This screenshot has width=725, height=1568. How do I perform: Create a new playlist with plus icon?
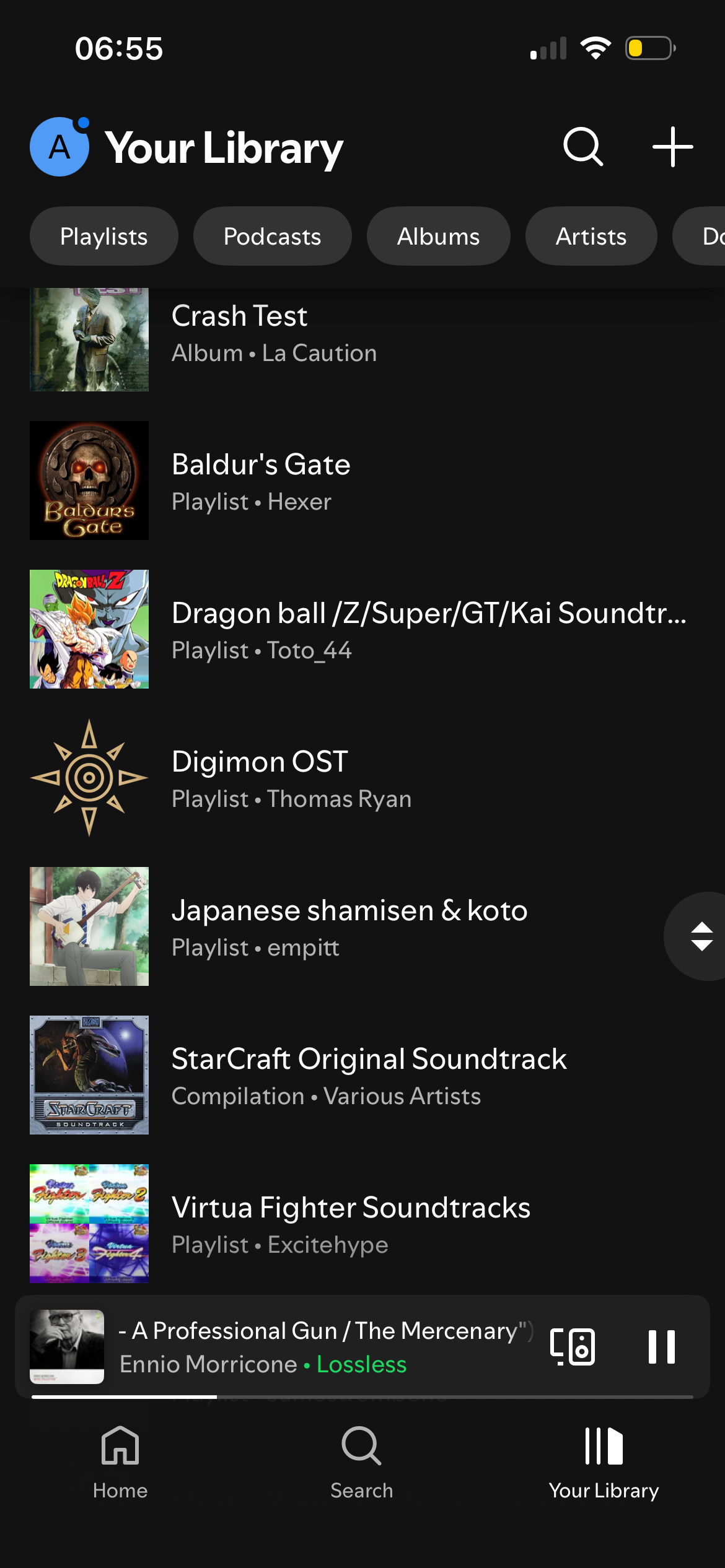pyautogui.click(x=672, y=147)
